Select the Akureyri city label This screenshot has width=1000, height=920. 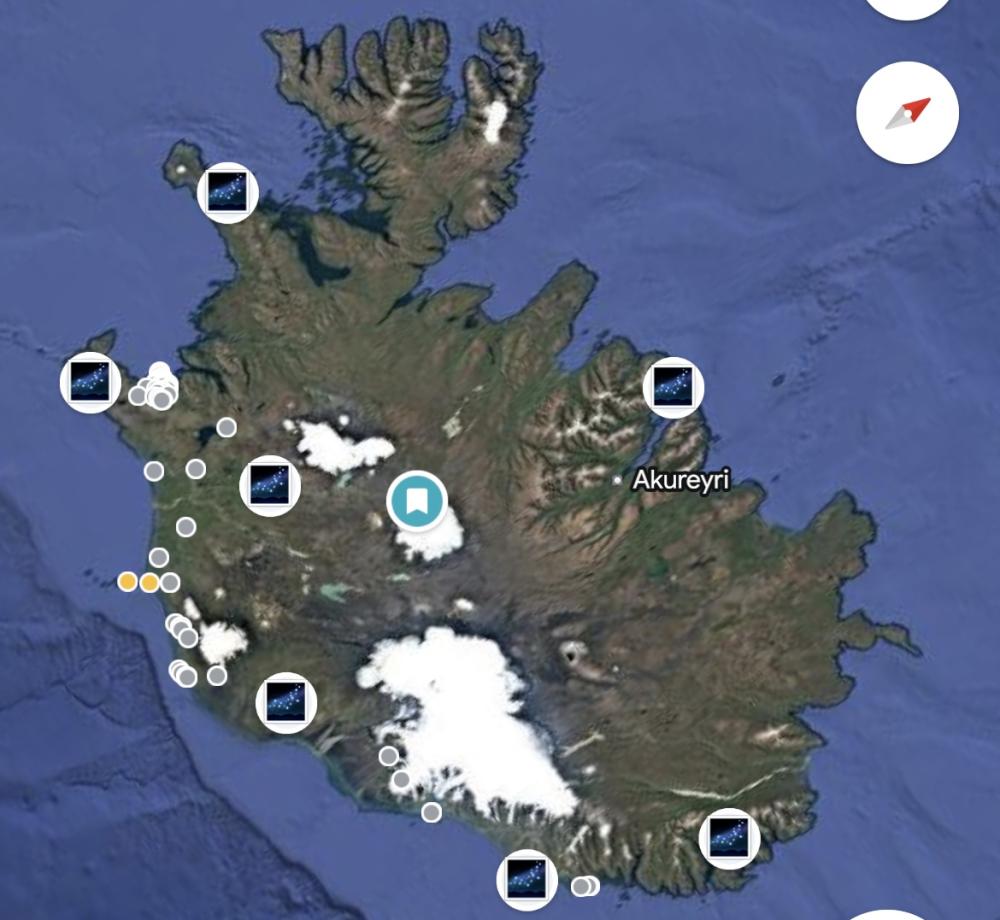point(680,480)
